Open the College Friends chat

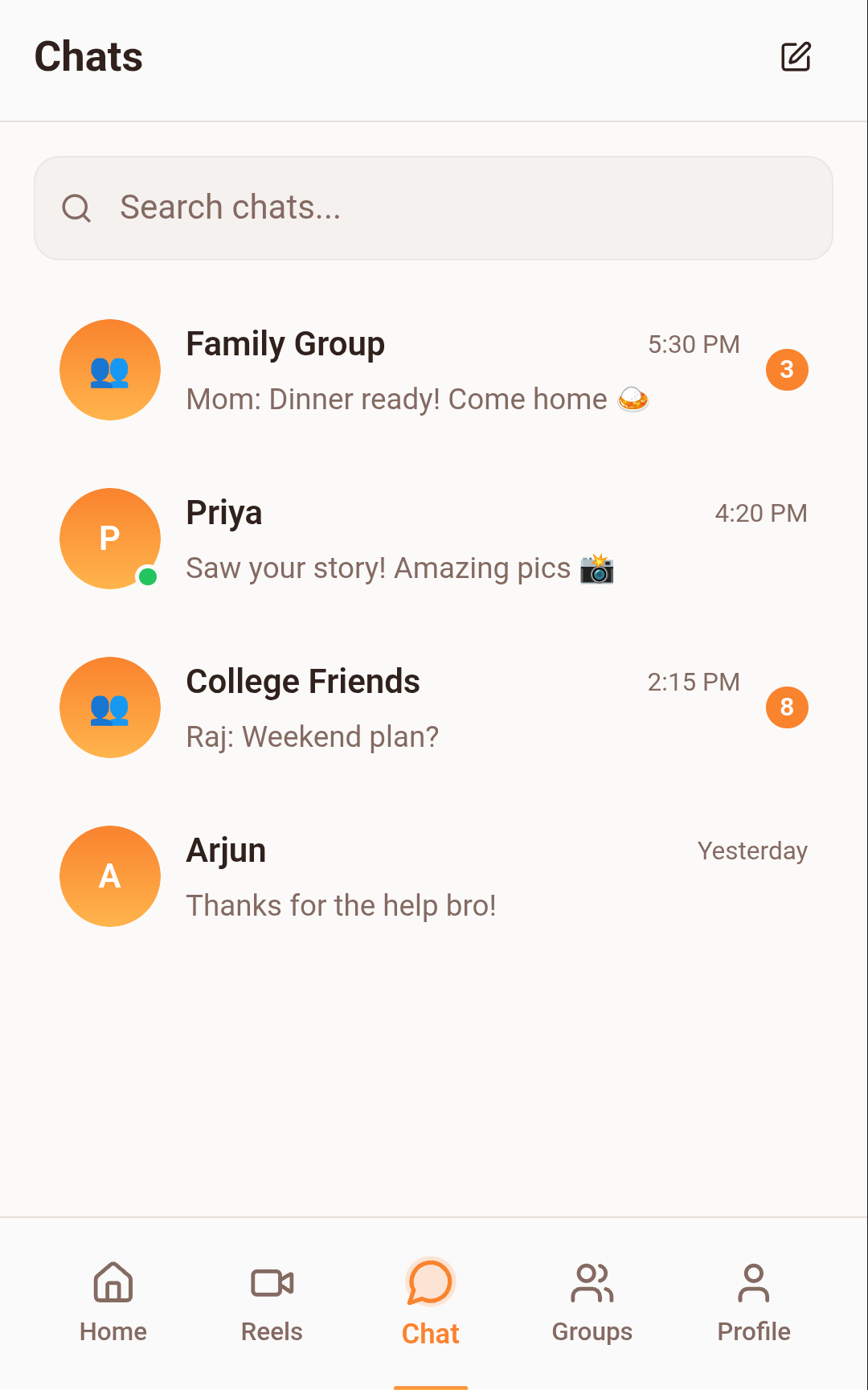pyautogui.click(x=433, y=708)
